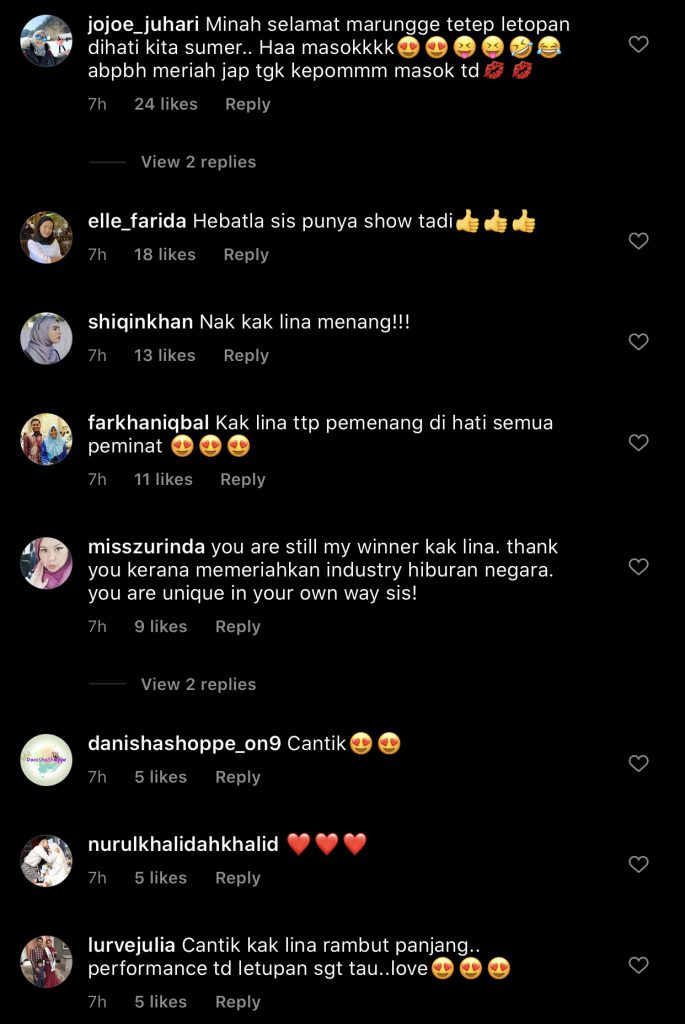Like danishashoppe_on9's comment
Image resolution: width=685 pixels, height=1024 pixels.
(638, 763)
